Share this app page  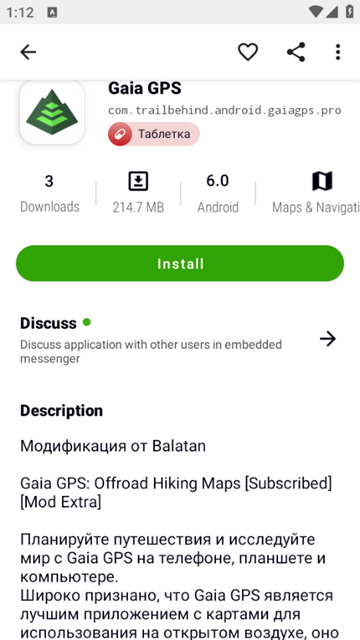pyautogui.click(x=296, y=52)
